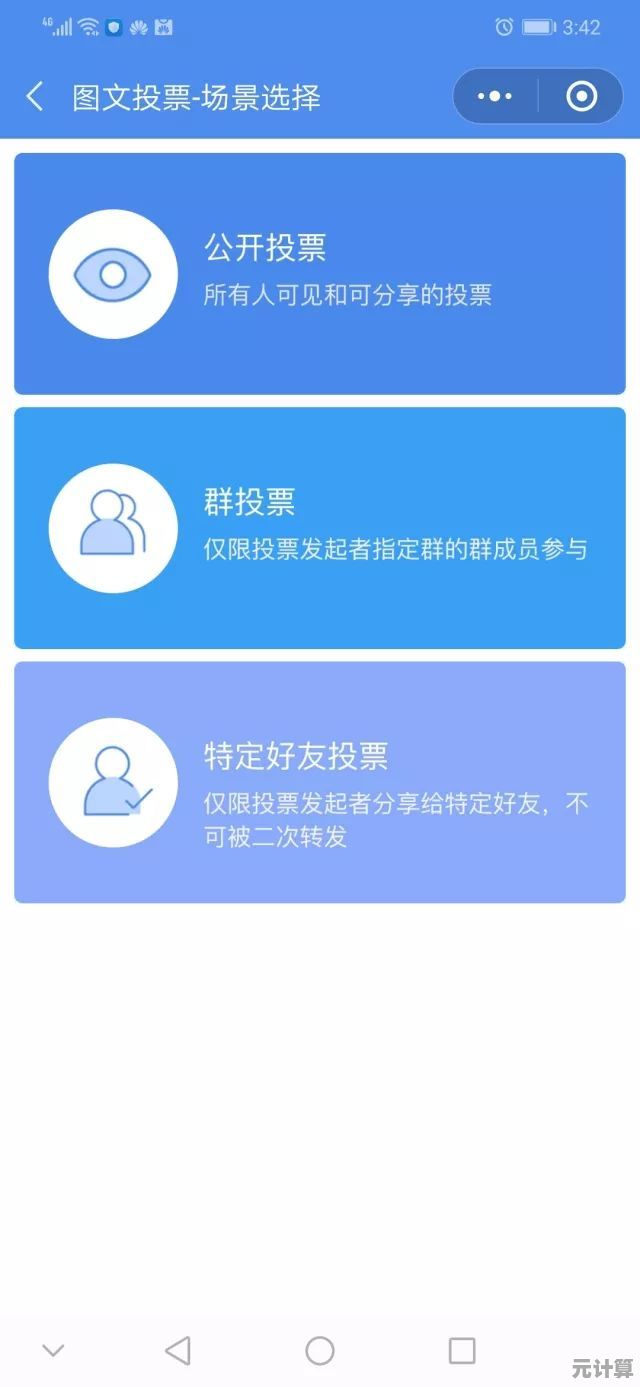
Task: Pick the 特定好友投票 card
Action: click(320, 781)
